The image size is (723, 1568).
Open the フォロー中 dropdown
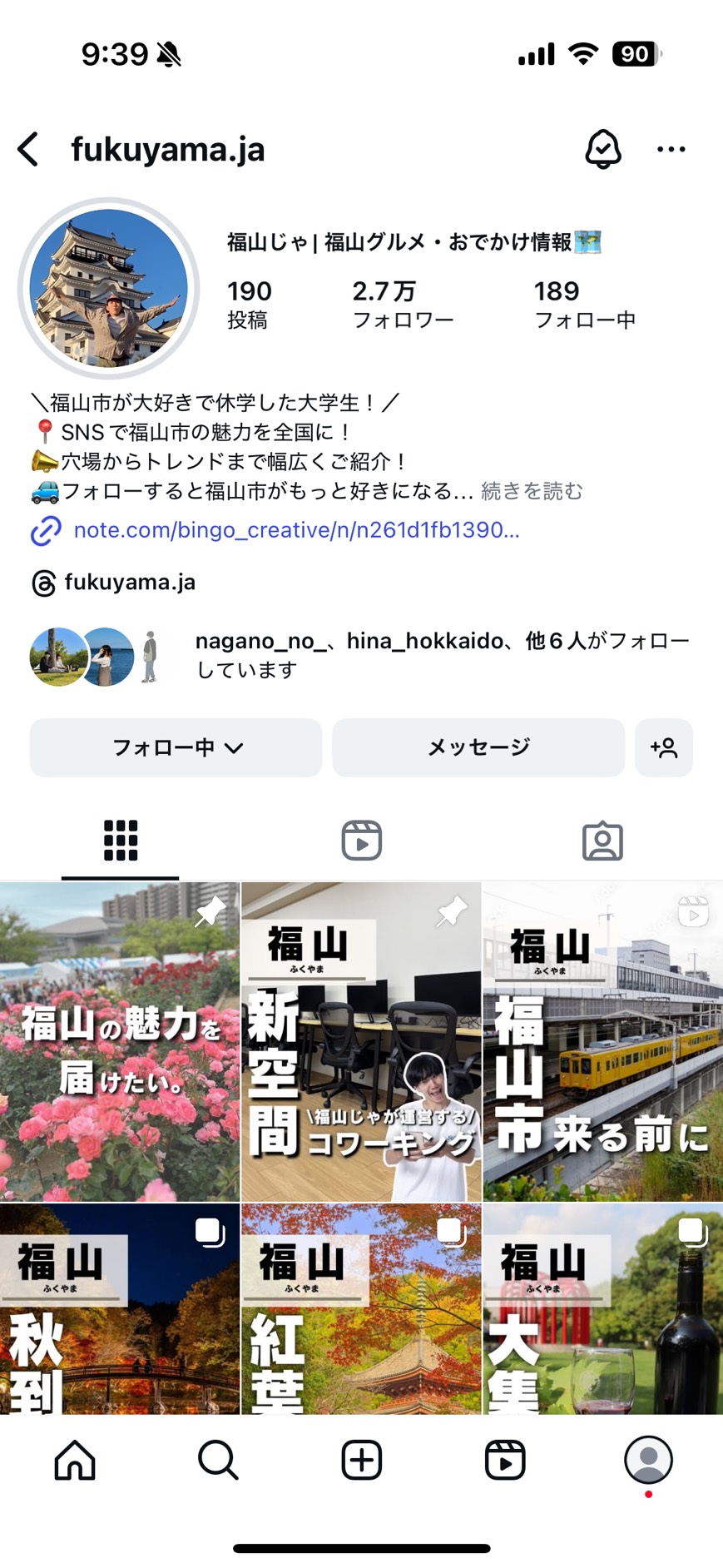(176, 747)
